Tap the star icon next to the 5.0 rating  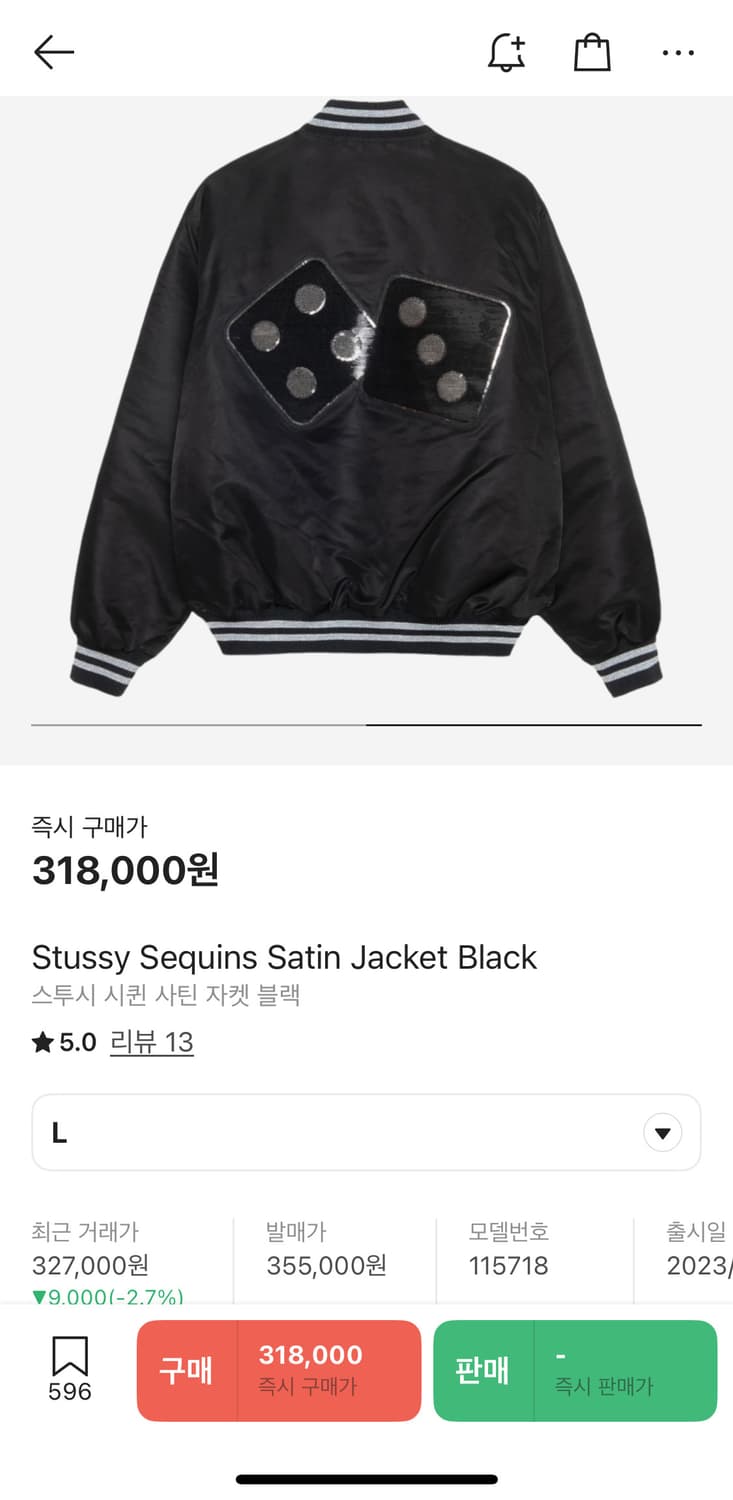(x=41, y=1043)
